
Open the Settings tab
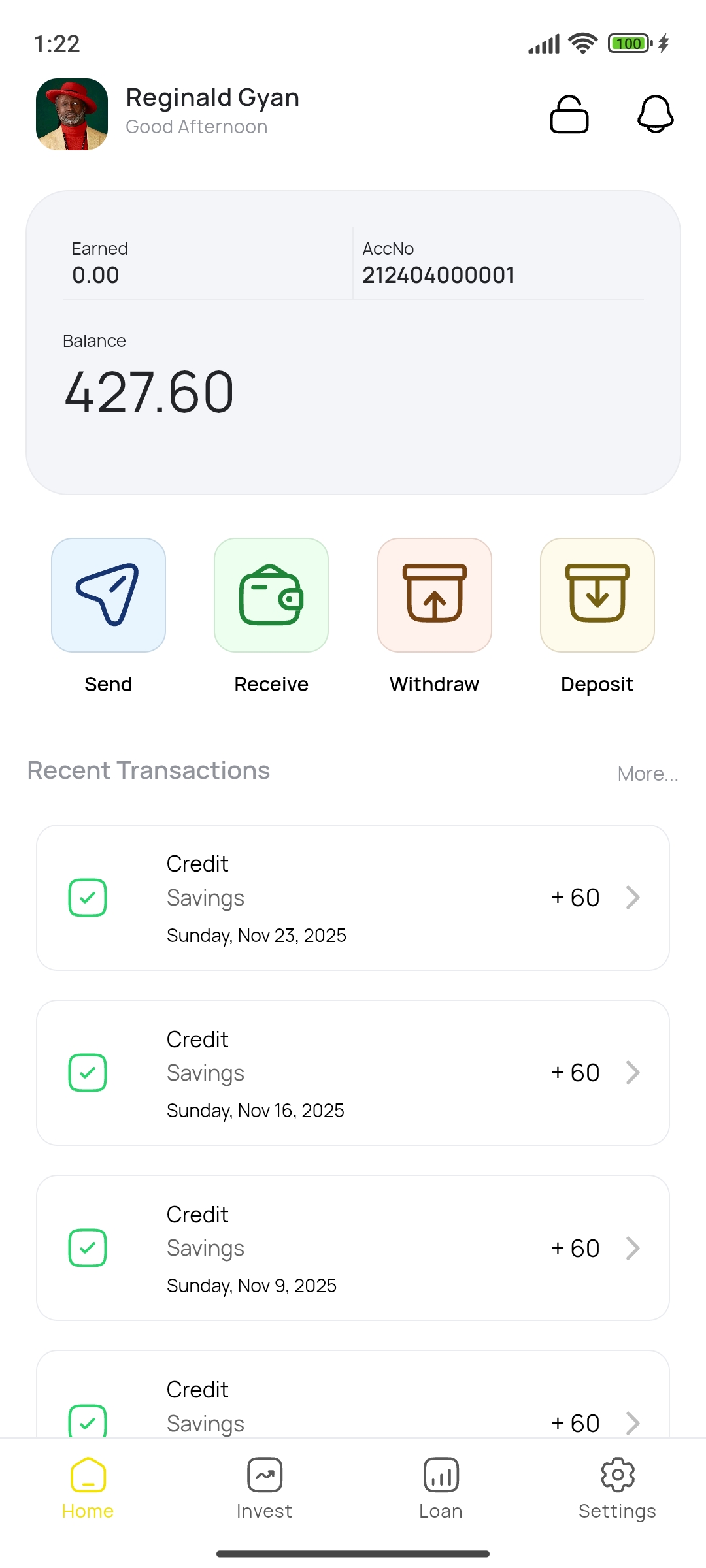coord(617,1488)
